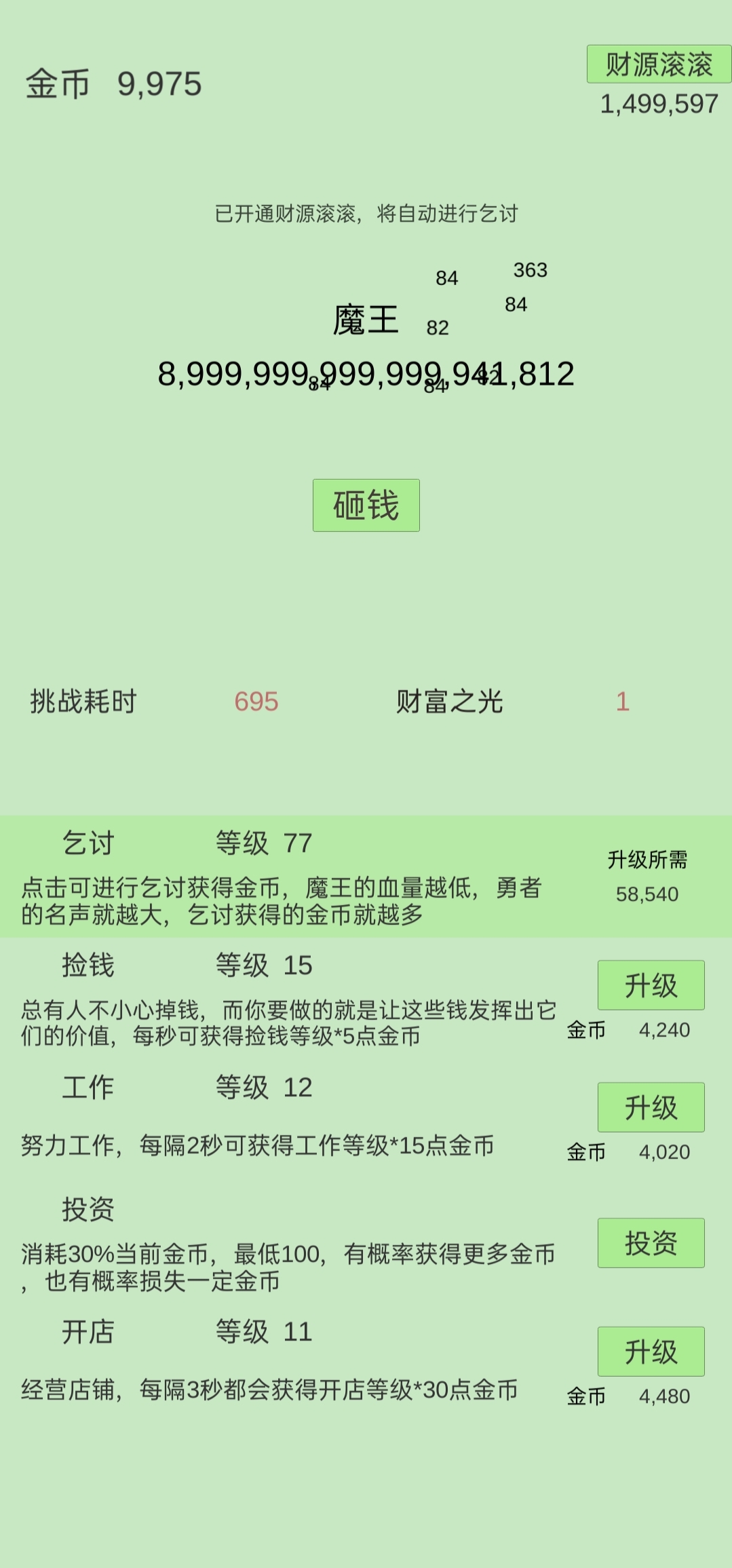The height and width of the screenshot is (1568, 732).
Task: Upgrade the 捡钱 skill
Action: point(651,985)
